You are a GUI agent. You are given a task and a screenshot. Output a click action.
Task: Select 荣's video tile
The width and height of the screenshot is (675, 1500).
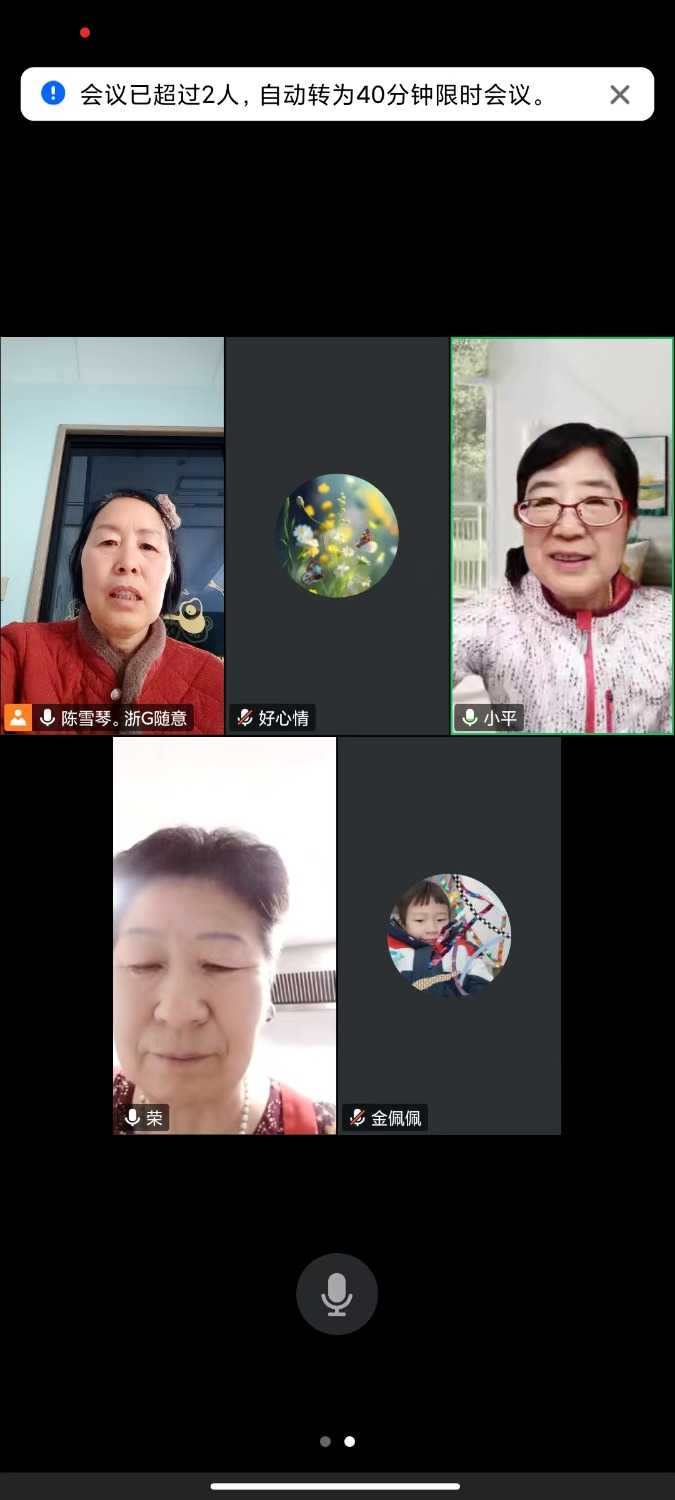[224, 935]
